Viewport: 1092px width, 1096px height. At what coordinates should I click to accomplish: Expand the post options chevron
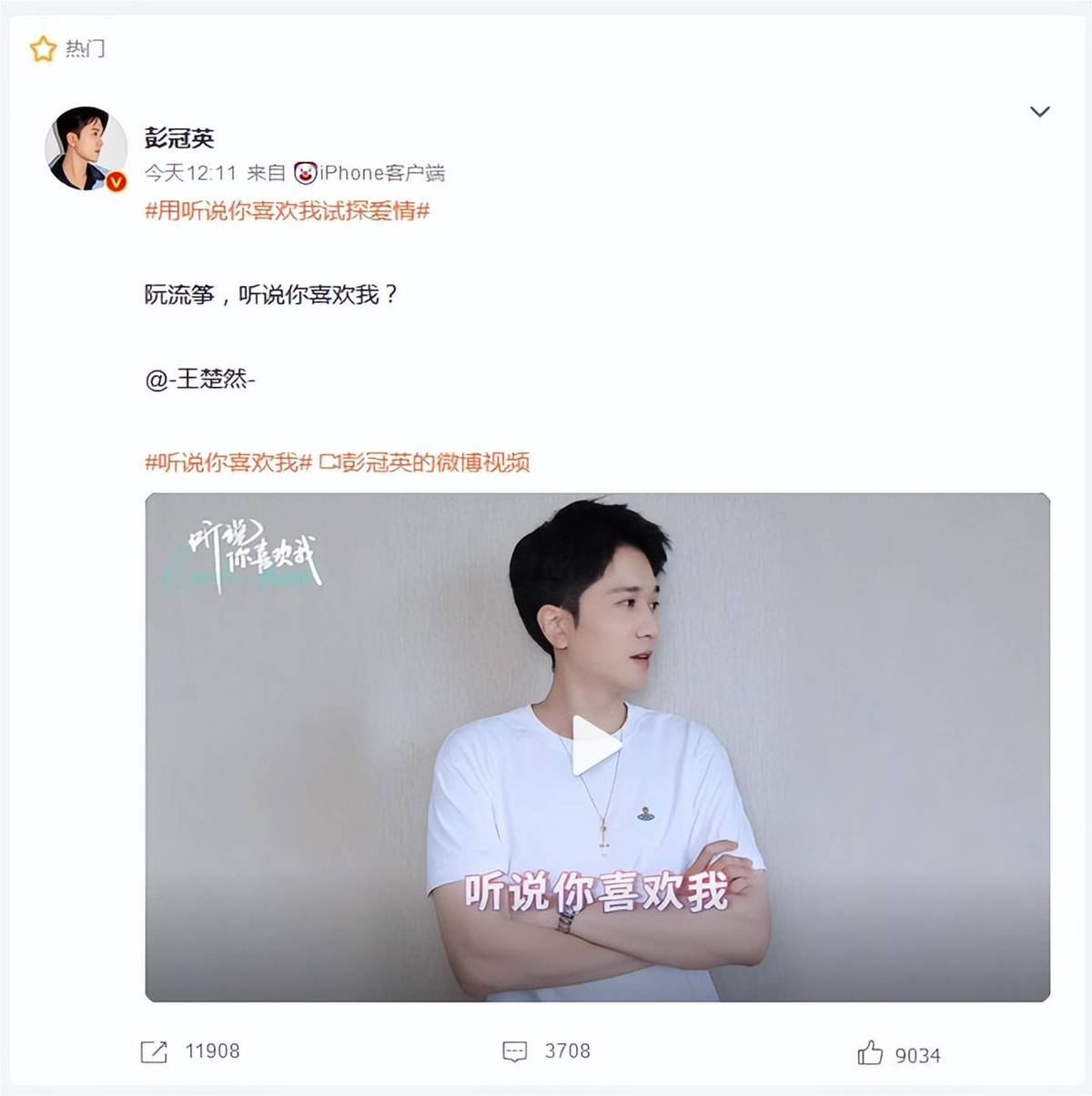click(1039, 112)
